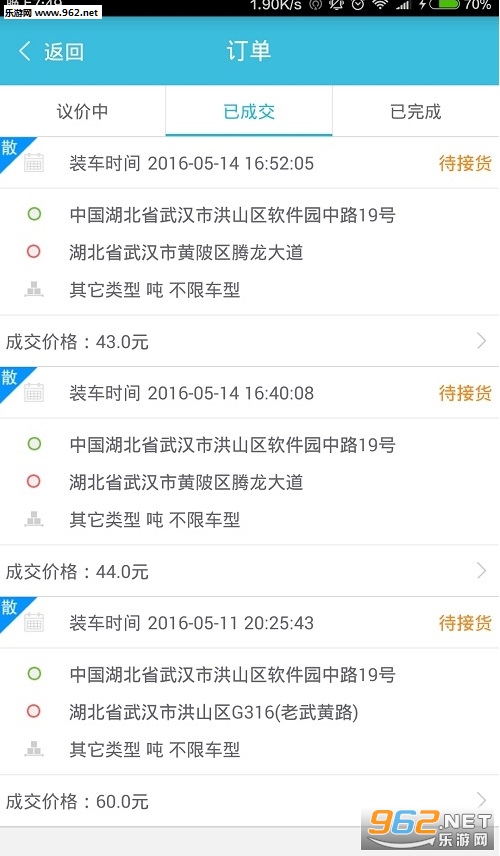The image size is (500, 856).
Task: Go back using the 返回 button
Action: click(50, 52)
